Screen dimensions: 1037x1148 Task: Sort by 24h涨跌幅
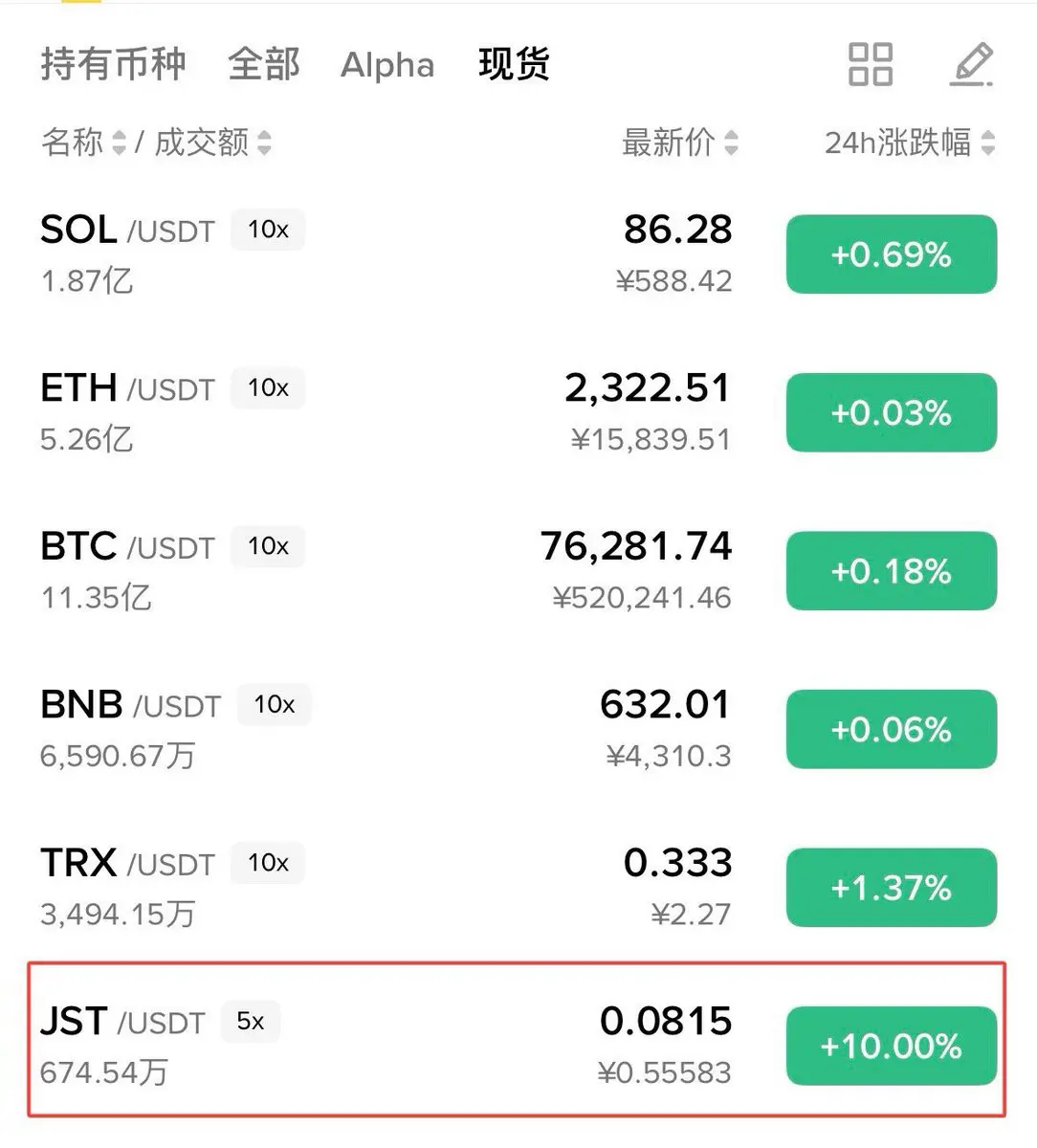click(909, 143)
